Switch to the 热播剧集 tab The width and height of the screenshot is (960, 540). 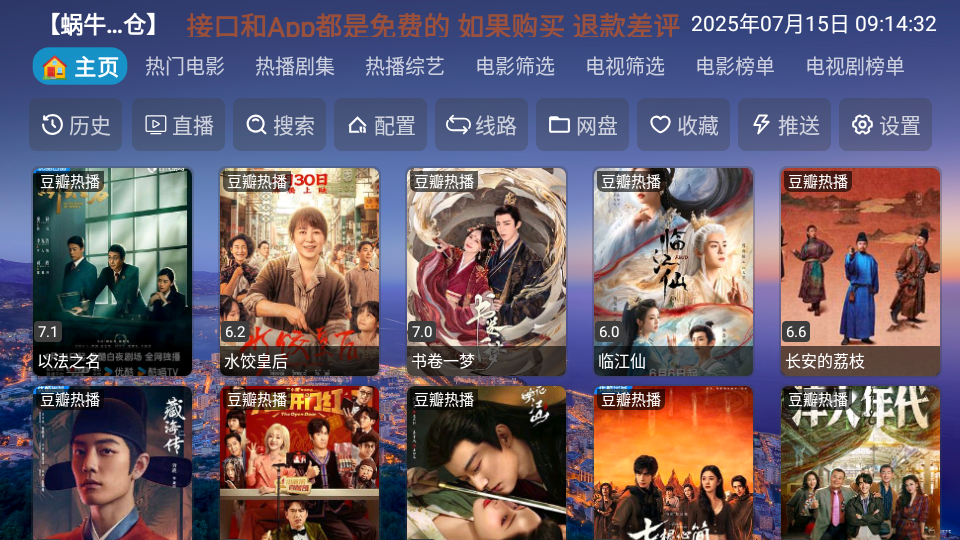coord(295,67)
